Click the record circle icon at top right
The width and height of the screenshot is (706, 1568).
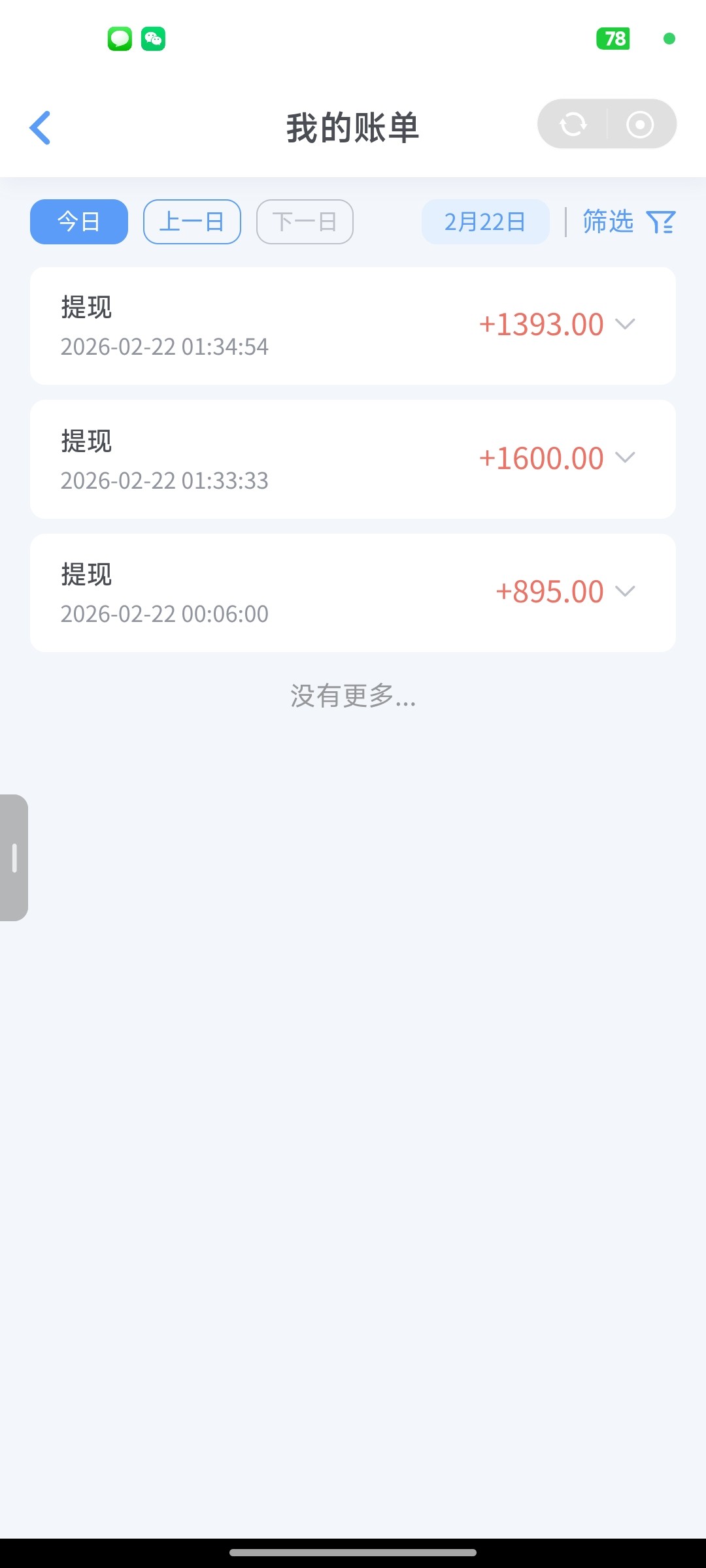(641, 123)
